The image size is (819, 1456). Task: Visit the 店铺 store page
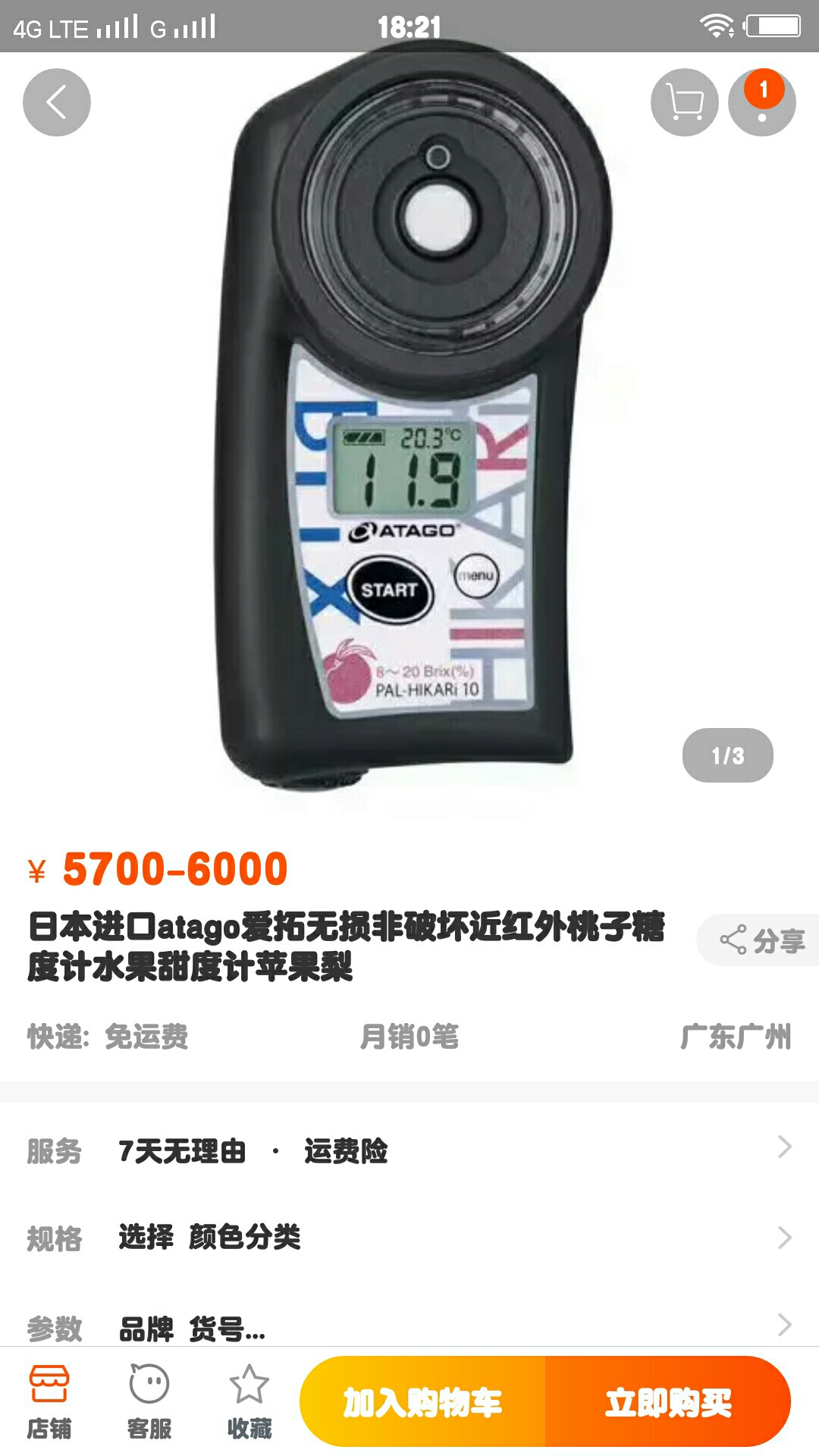point(49,1401)
